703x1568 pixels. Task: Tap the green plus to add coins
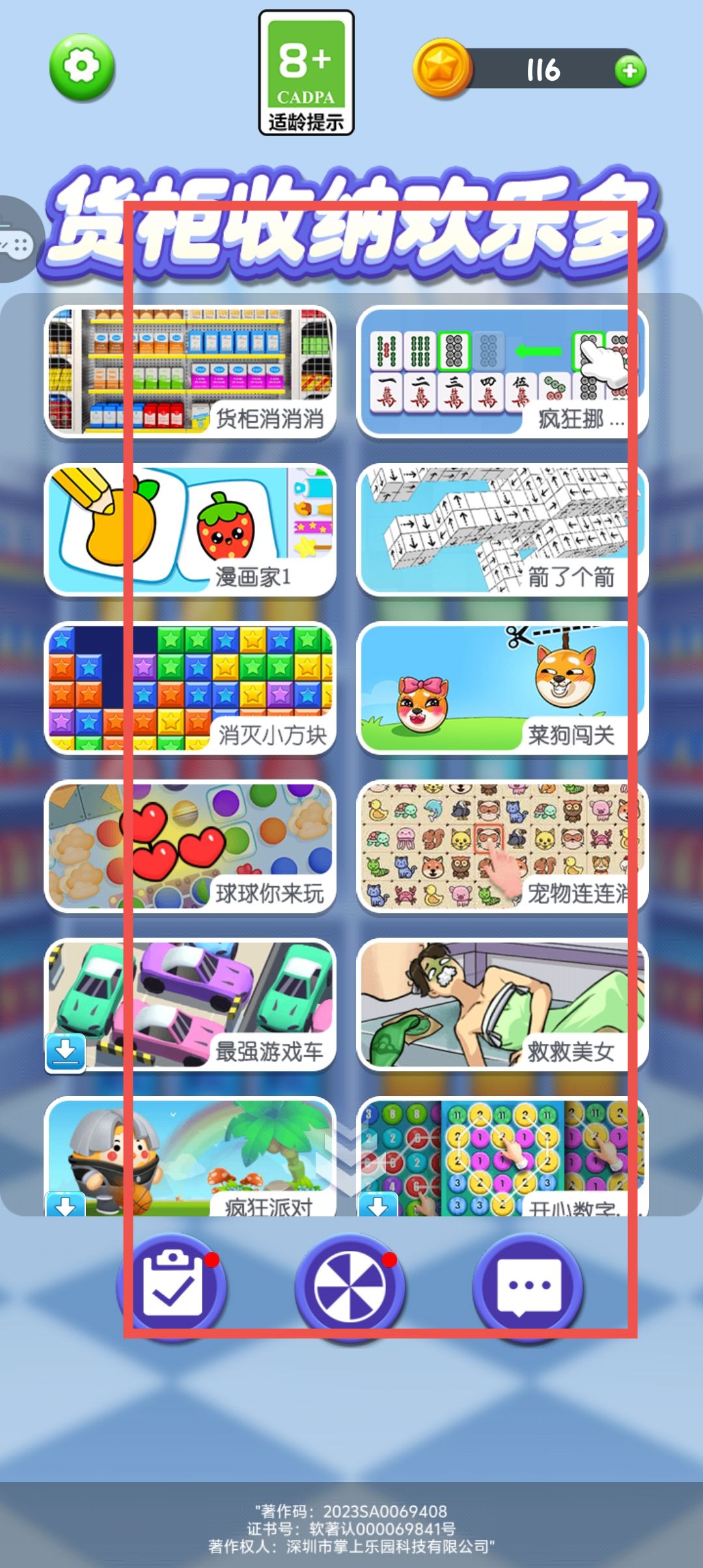629,70
